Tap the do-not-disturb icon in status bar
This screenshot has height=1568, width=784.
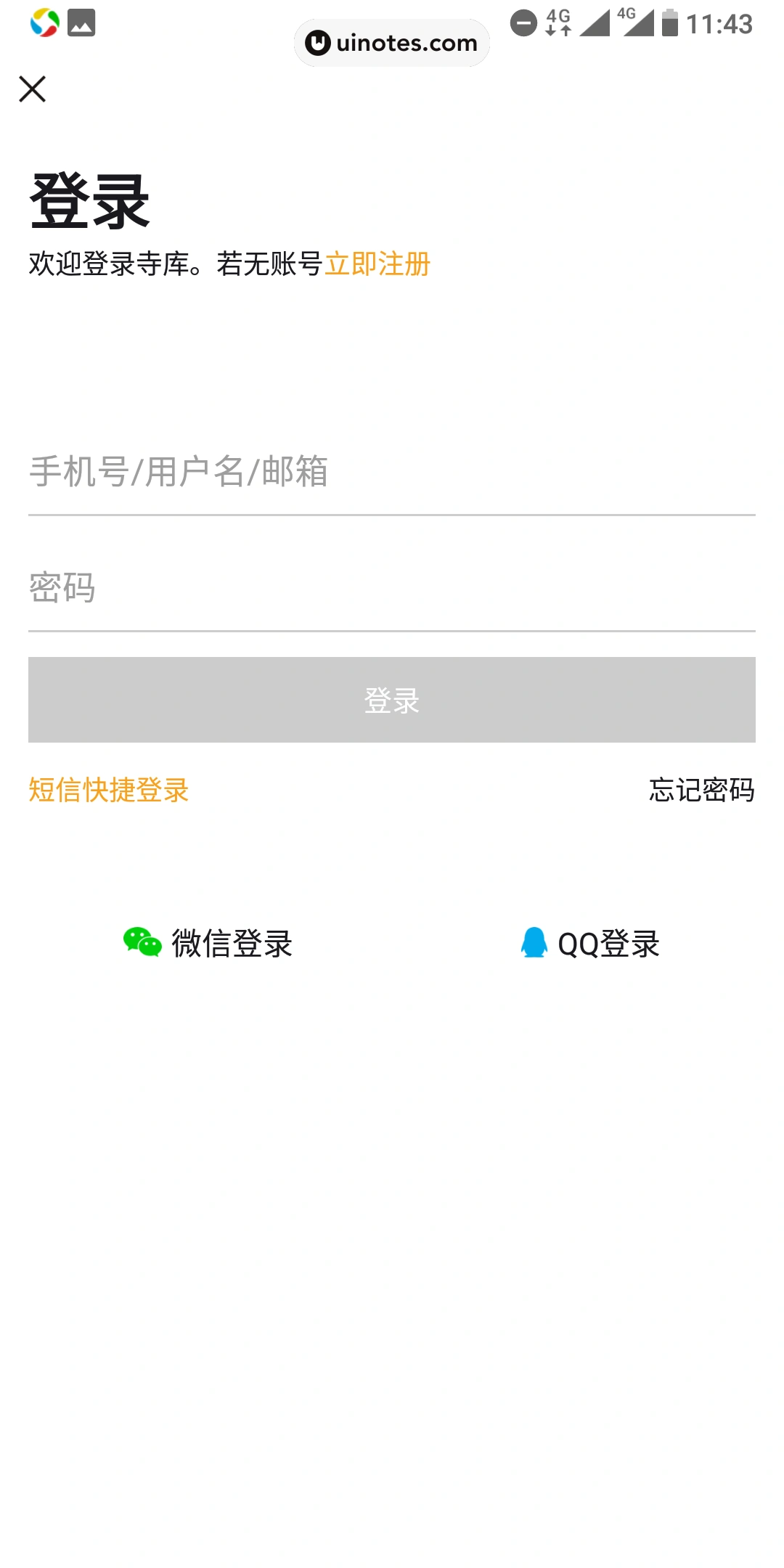523,22
